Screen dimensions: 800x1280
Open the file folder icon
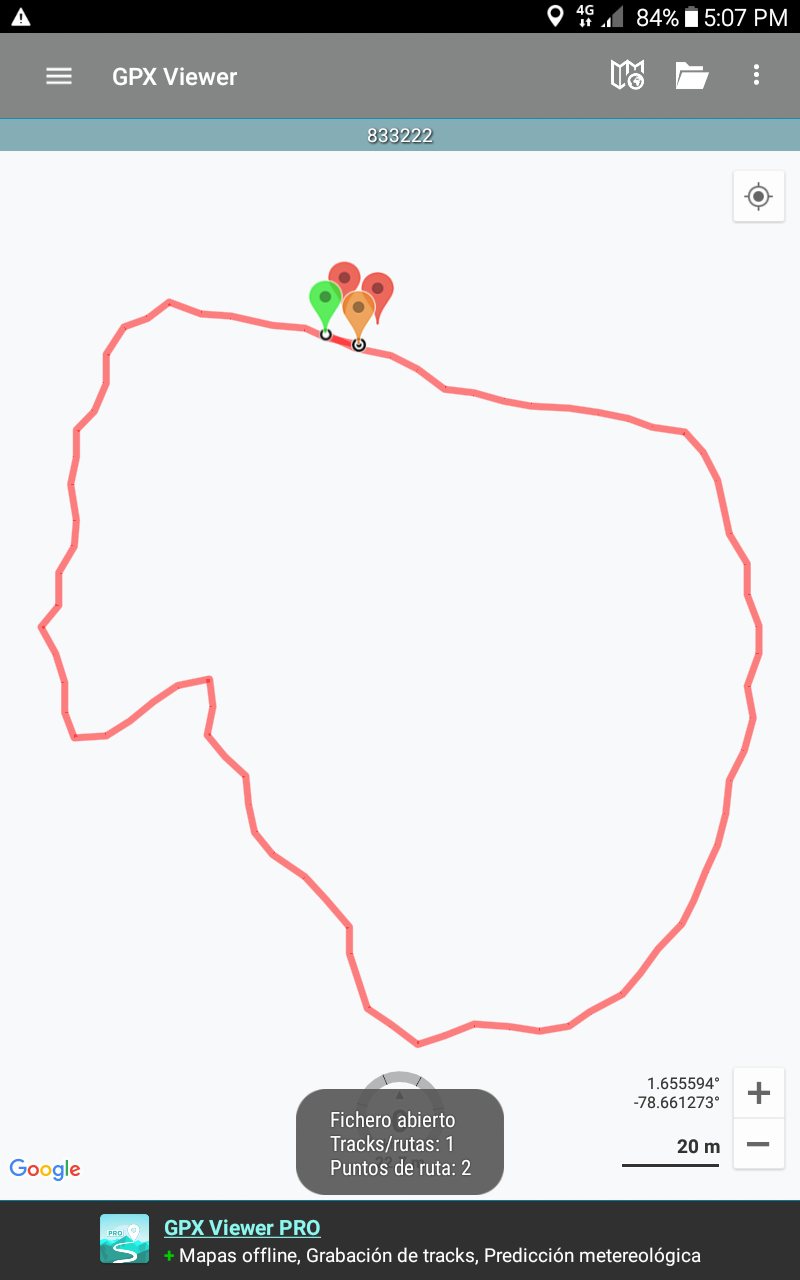pos(691,75)
